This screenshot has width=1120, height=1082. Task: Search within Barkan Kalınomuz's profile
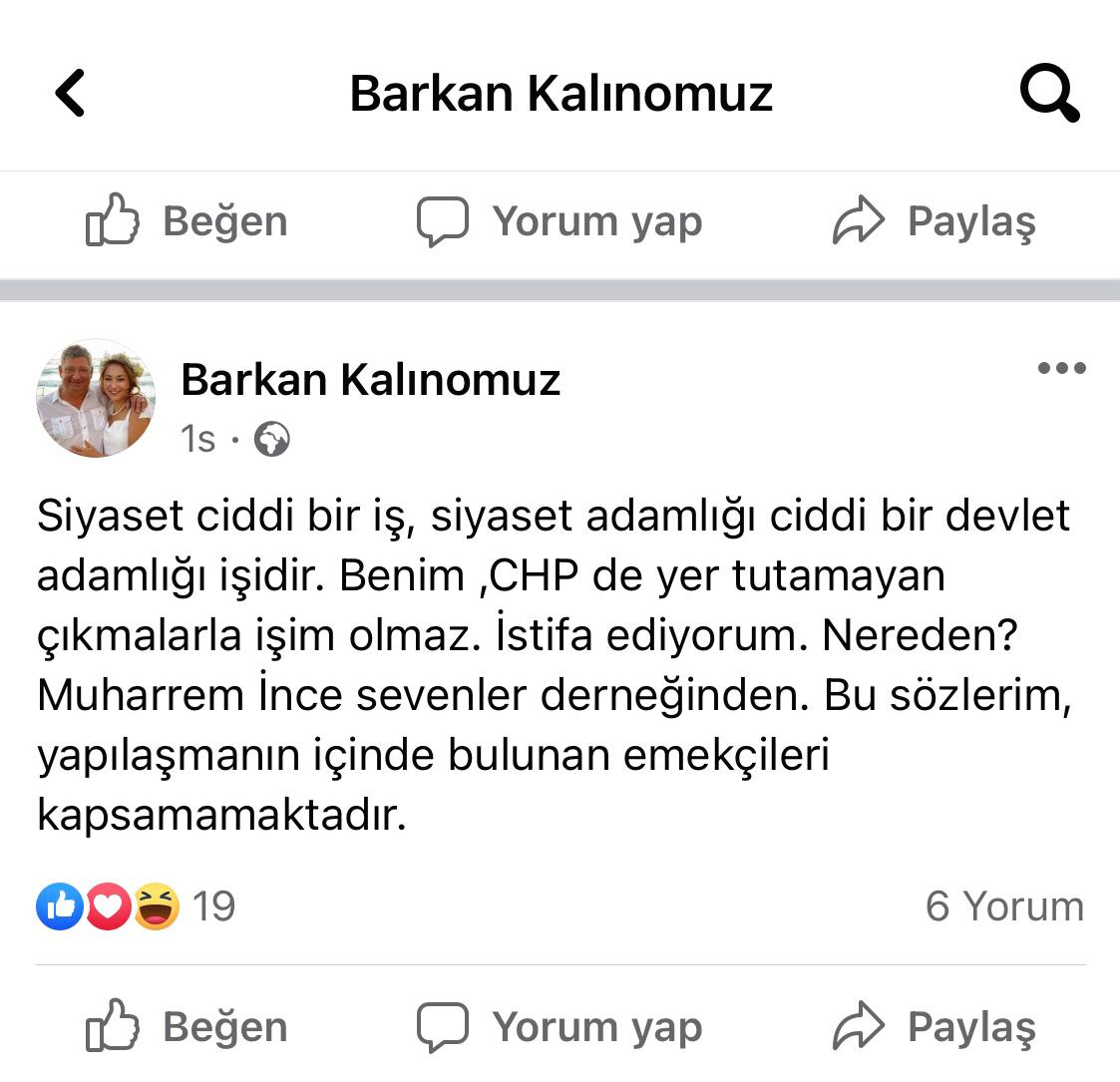click(x=1049, y=94)
